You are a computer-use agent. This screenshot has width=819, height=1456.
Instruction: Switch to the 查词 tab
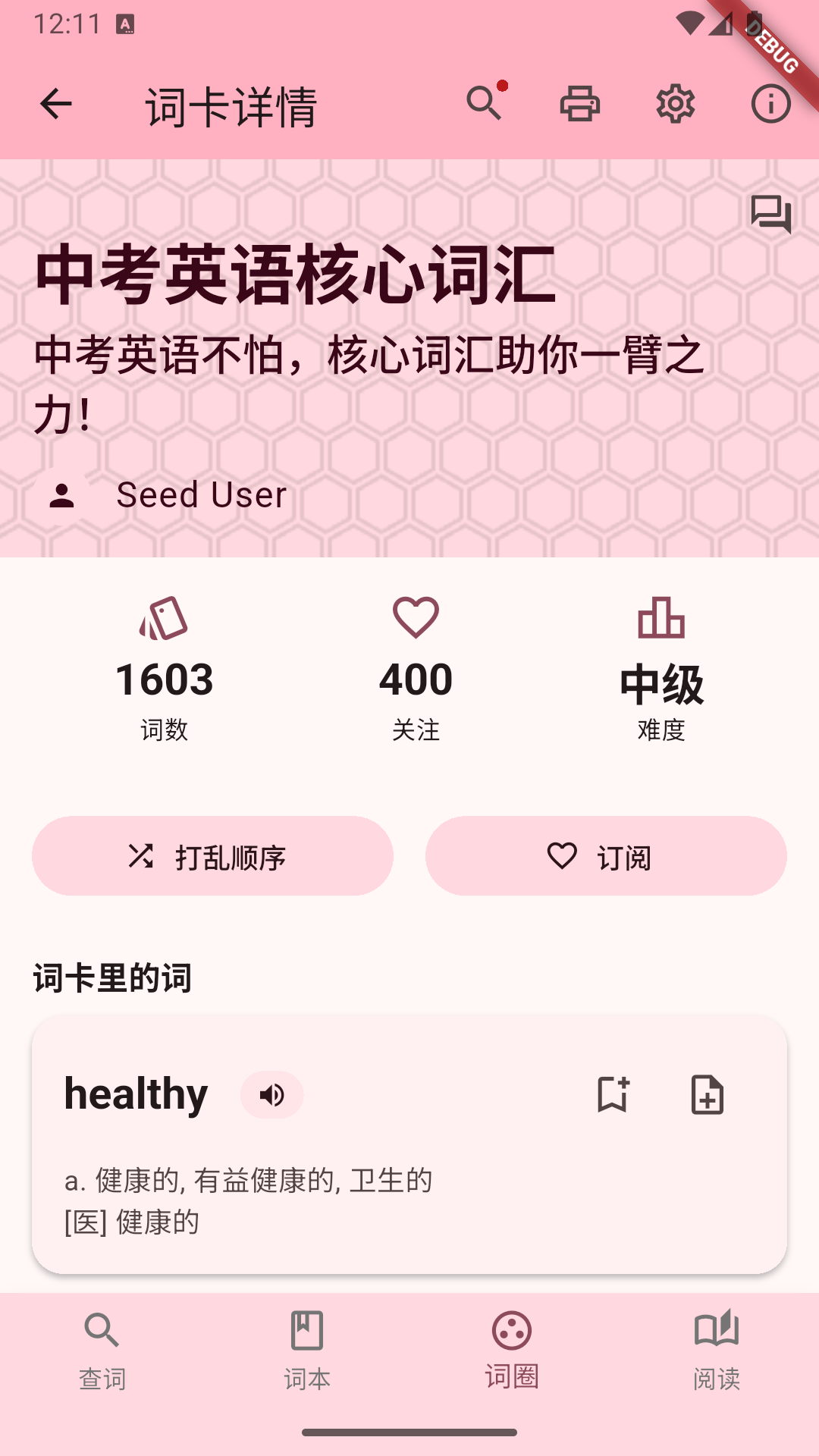(x=102, y=1357)
